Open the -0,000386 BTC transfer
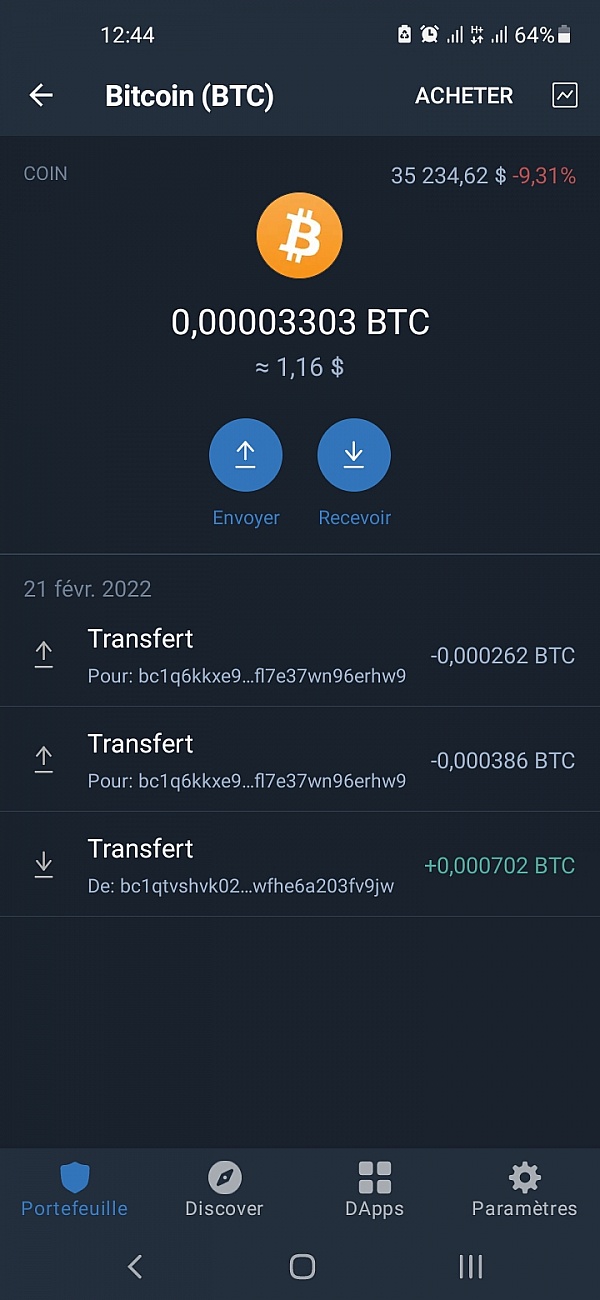The width and height of the screenshot is (600, 1300). 300,760
